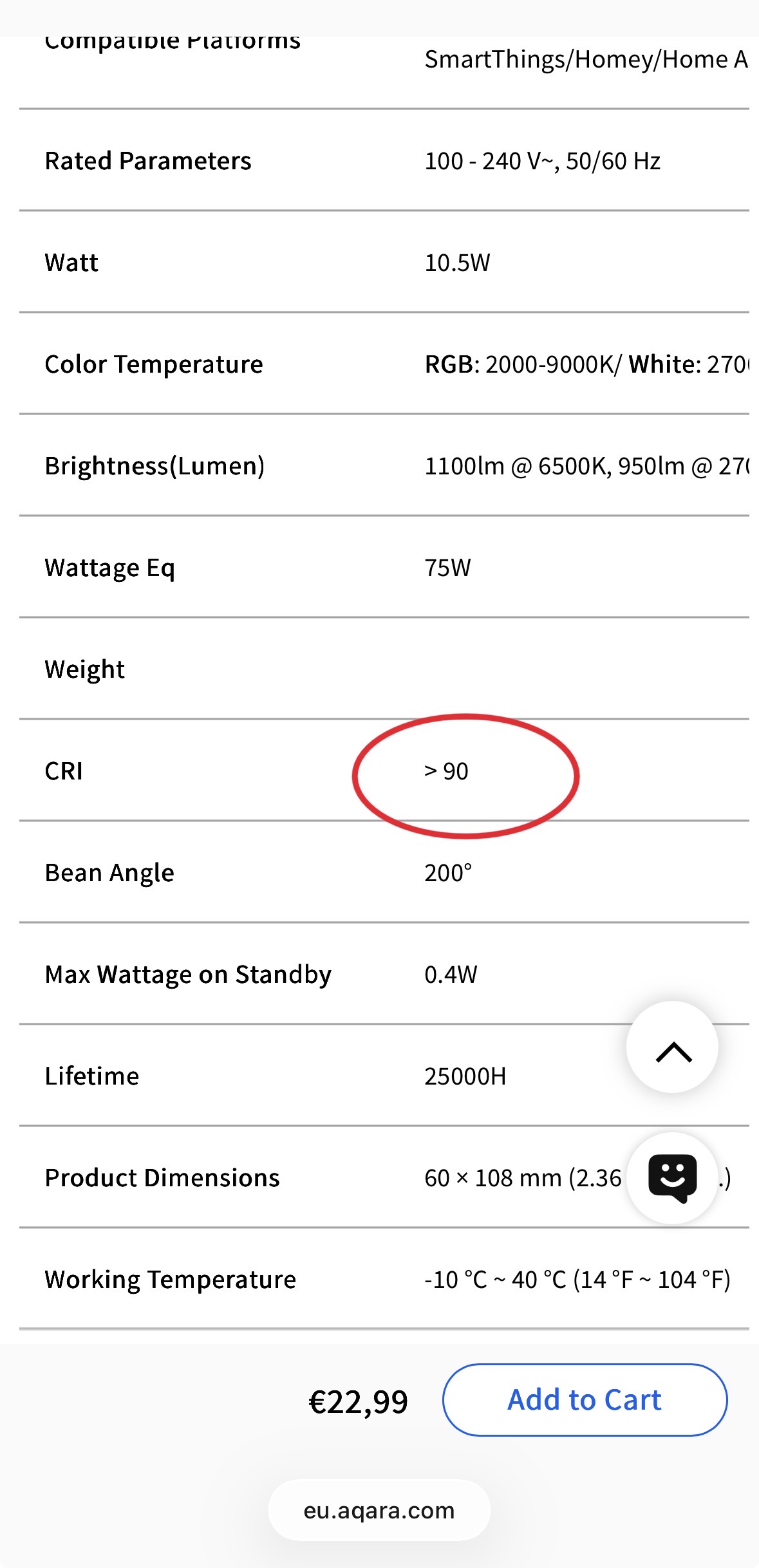Open the live chat support bubble
Screen dimensions: 759x1568
[673, 1178]
